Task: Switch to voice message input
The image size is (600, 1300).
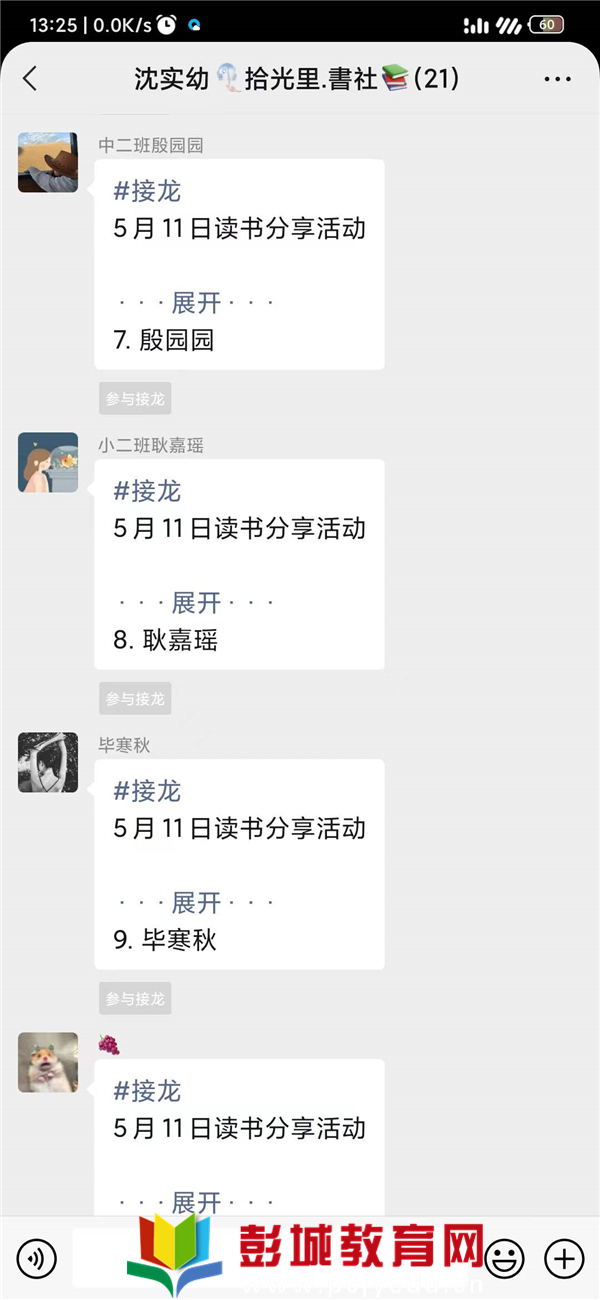Action: pyautogui.click(x=37, y=1257)
